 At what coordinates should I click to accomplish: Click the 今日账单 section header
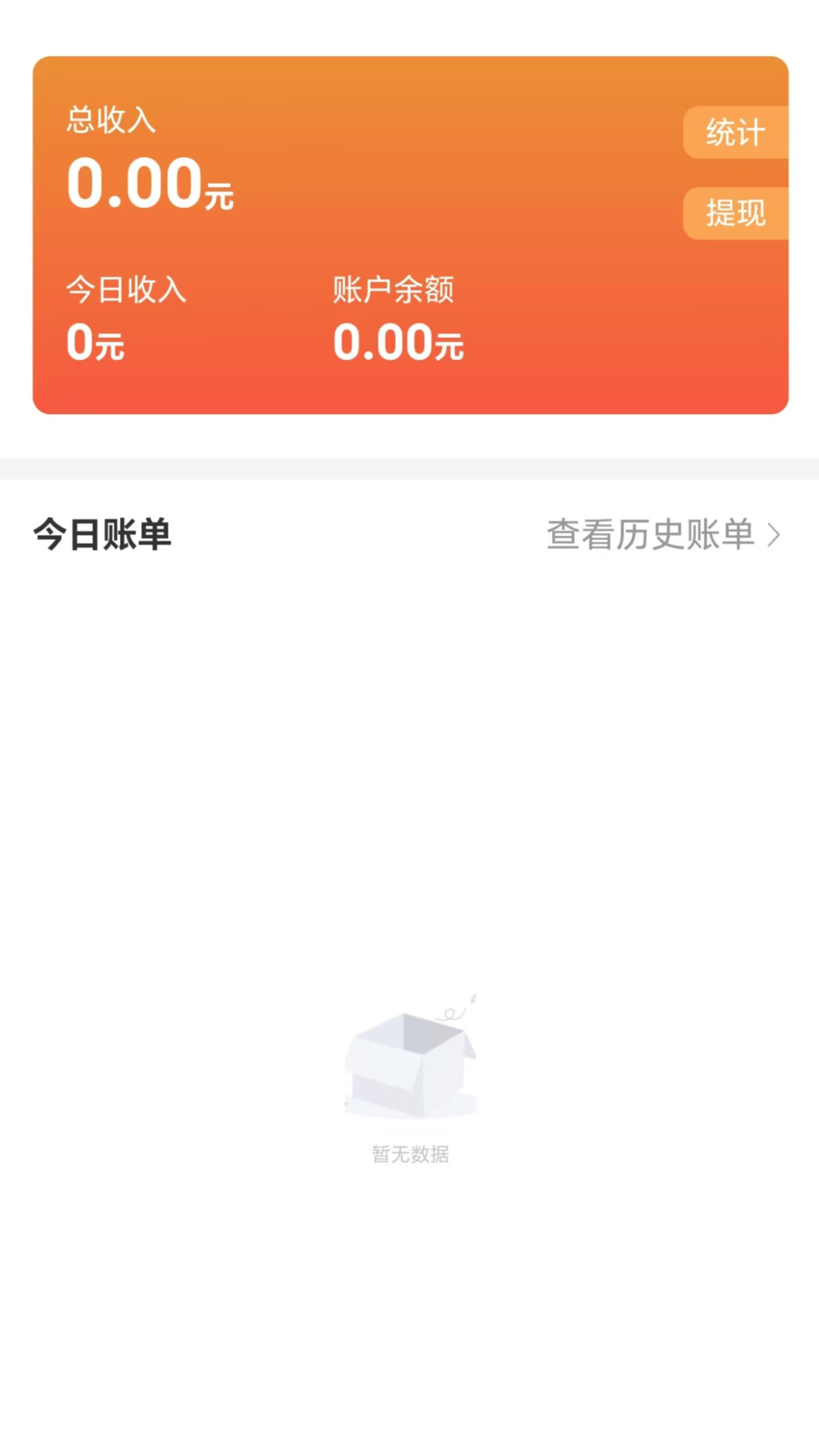(x=102, y=535)
